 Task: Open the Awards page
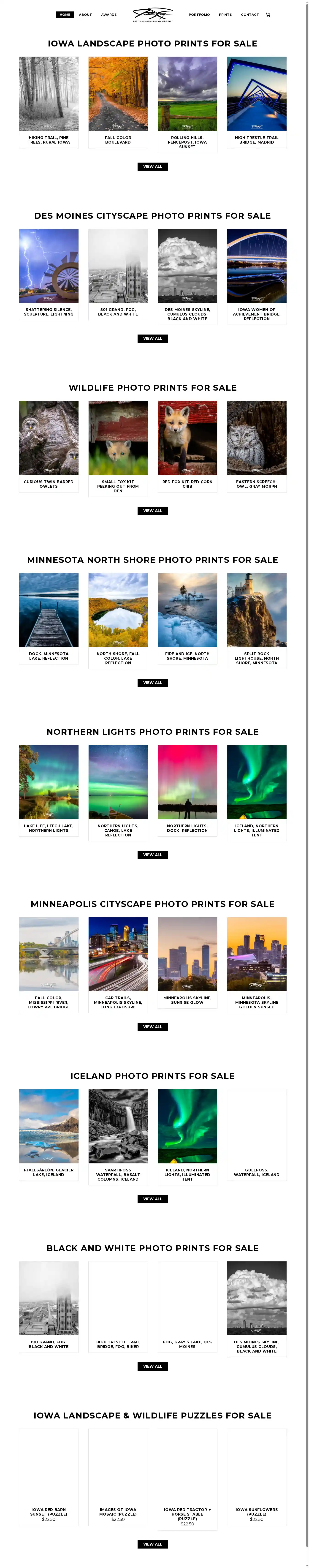point(109,15)
